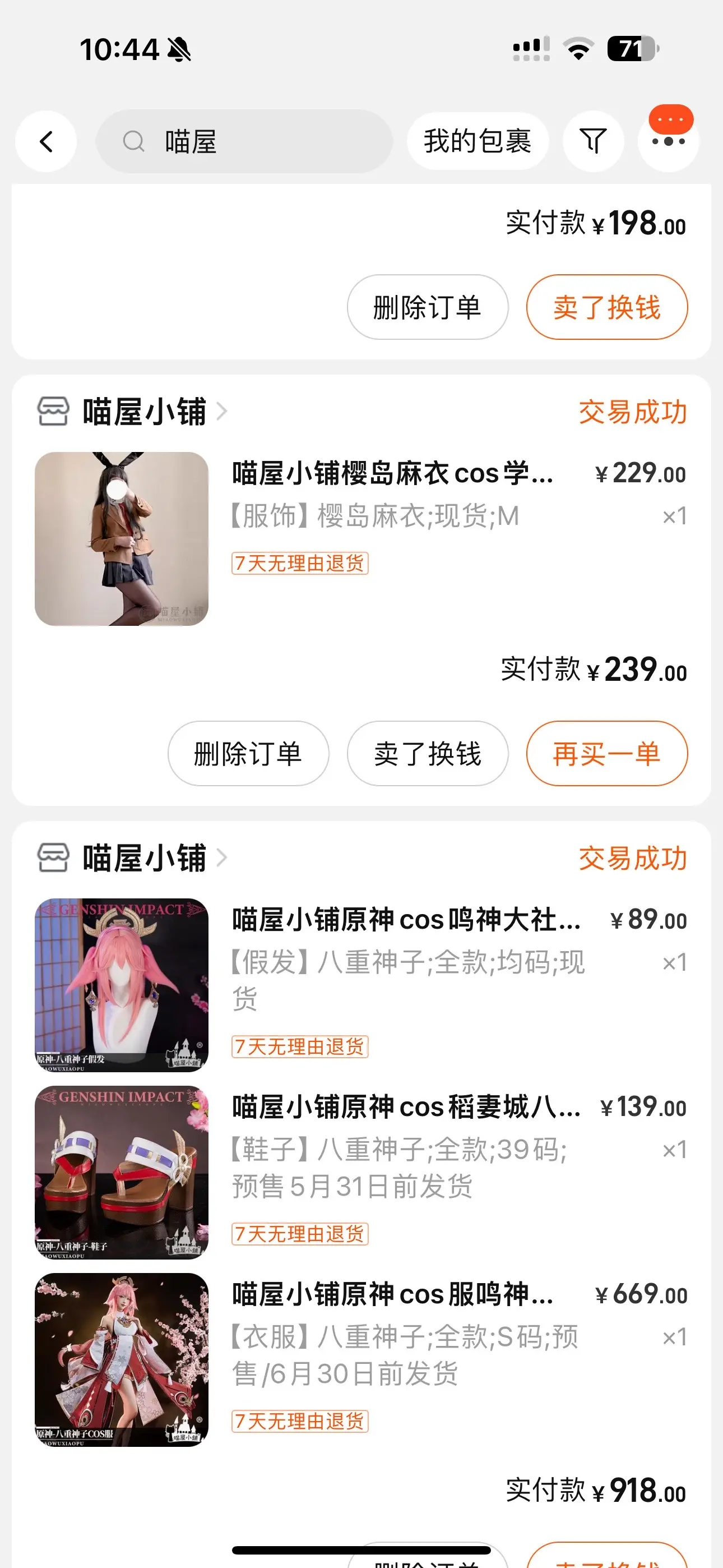Tap the search field containing 喵屋
The width and height of the screenshot is (723, 1568).
tap(243, 142)
